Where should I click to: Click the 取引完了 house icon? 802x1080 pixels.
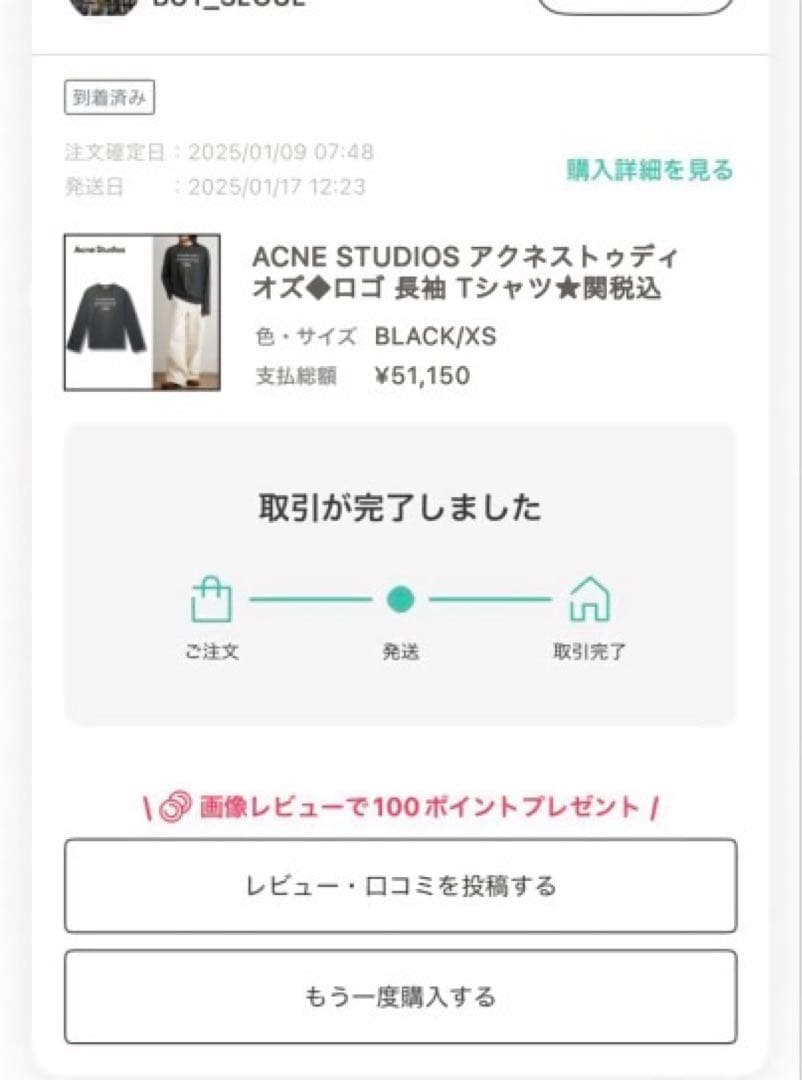pyautogui.click(x=589, y=598)
